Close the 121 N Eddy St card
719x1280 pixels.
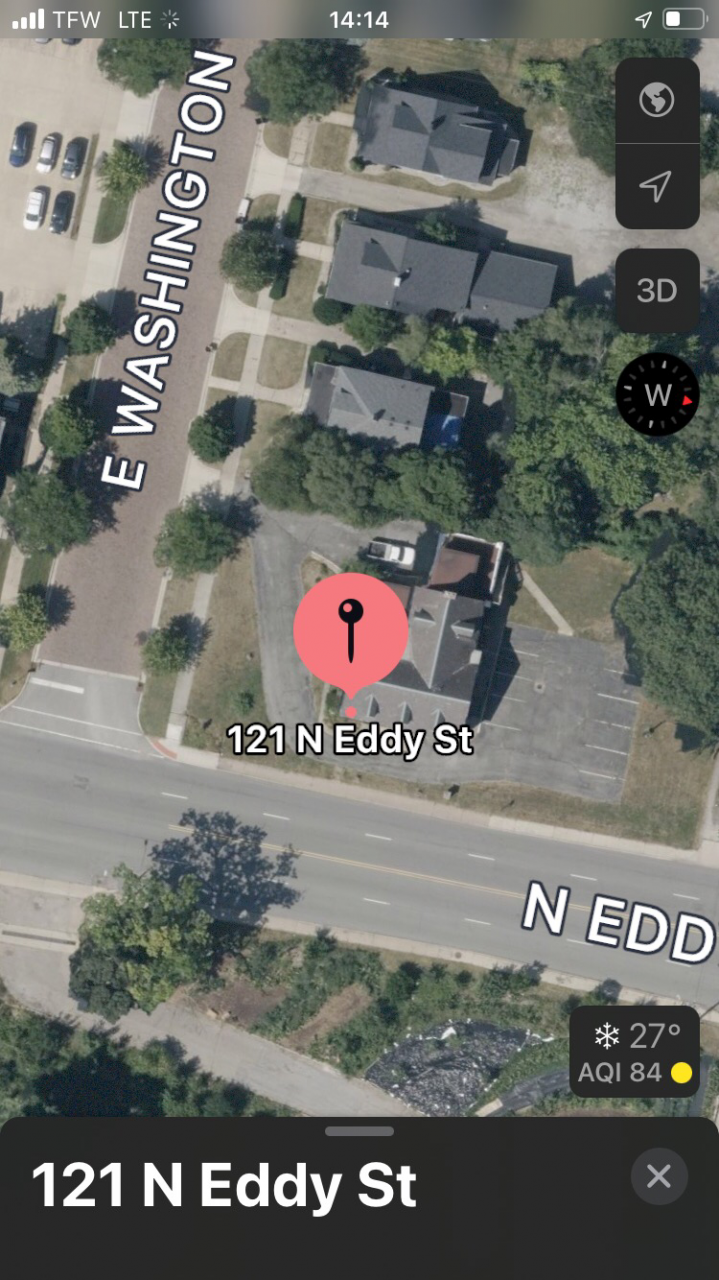coord(659,1176)
